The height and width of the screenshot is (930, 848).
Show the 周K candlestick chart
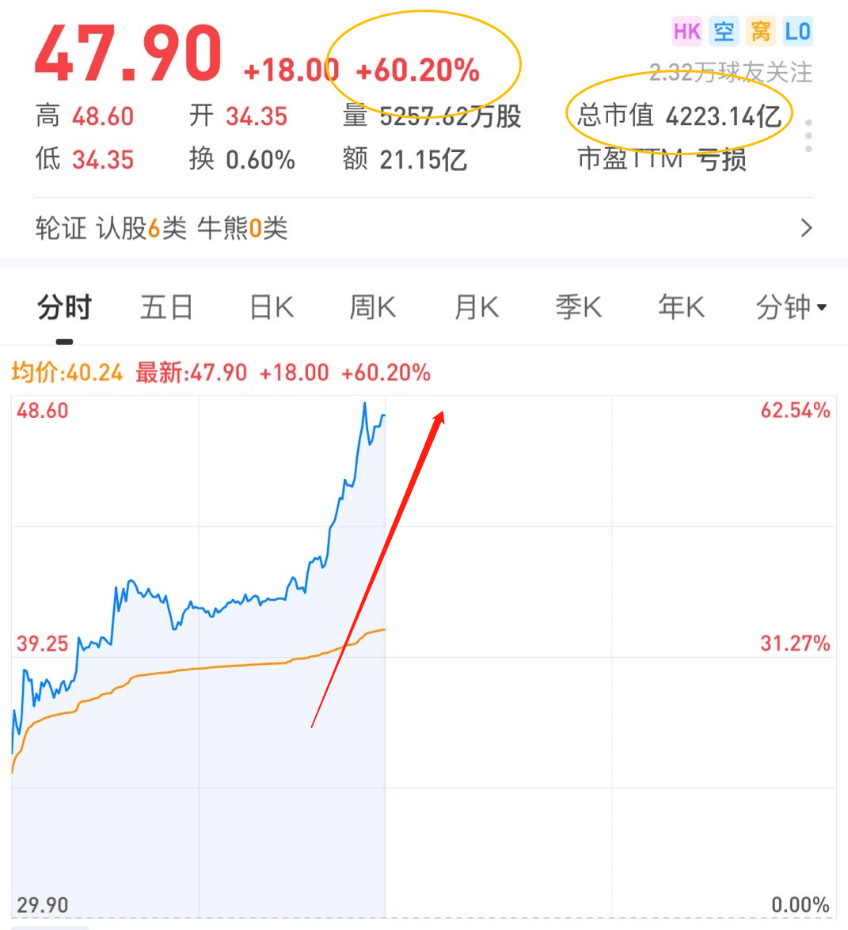(x=373, y=307)
